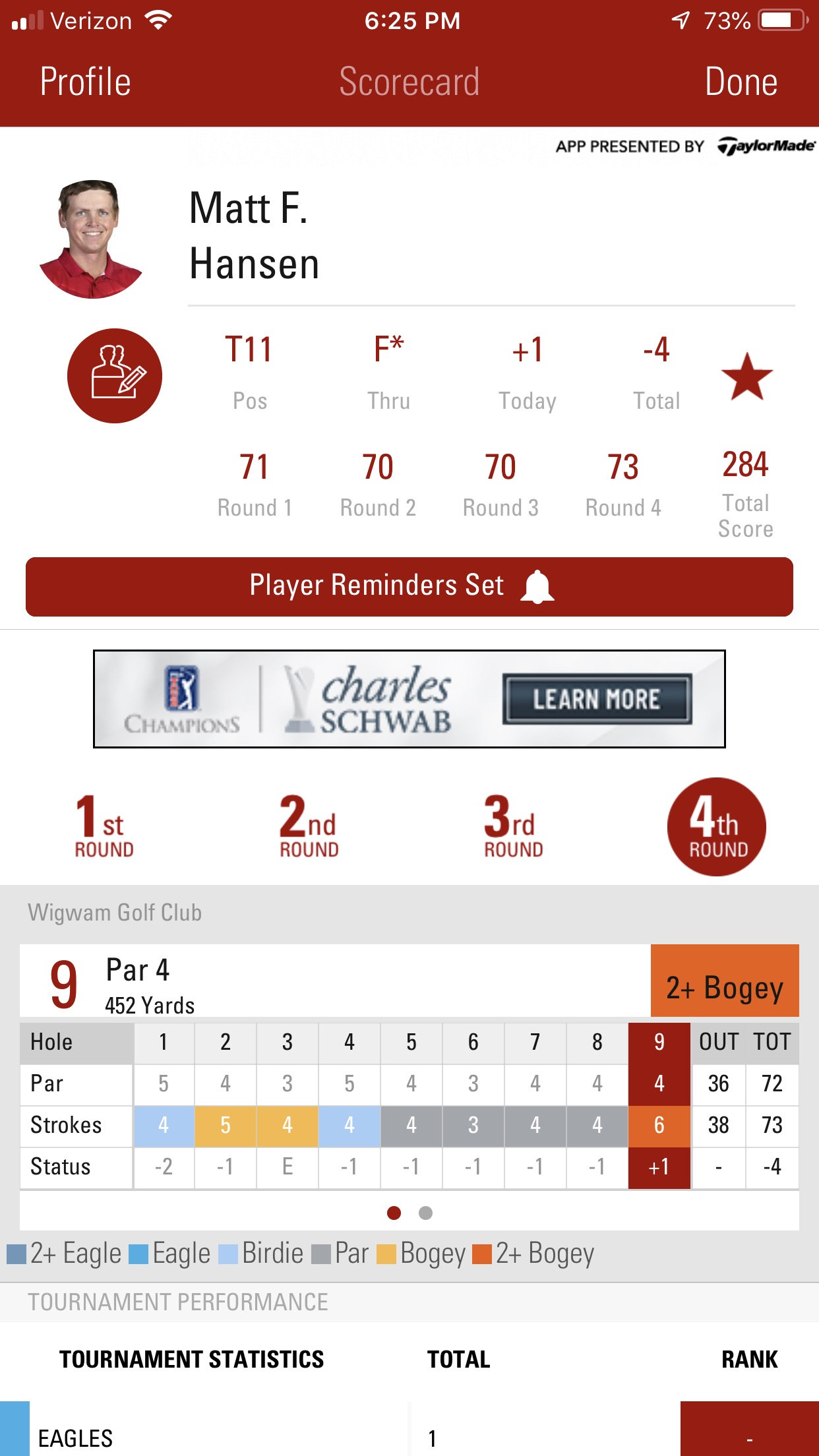Open the Scorecard tab
This screenshot has height=1456, width=819.
[x=409, y=82]
